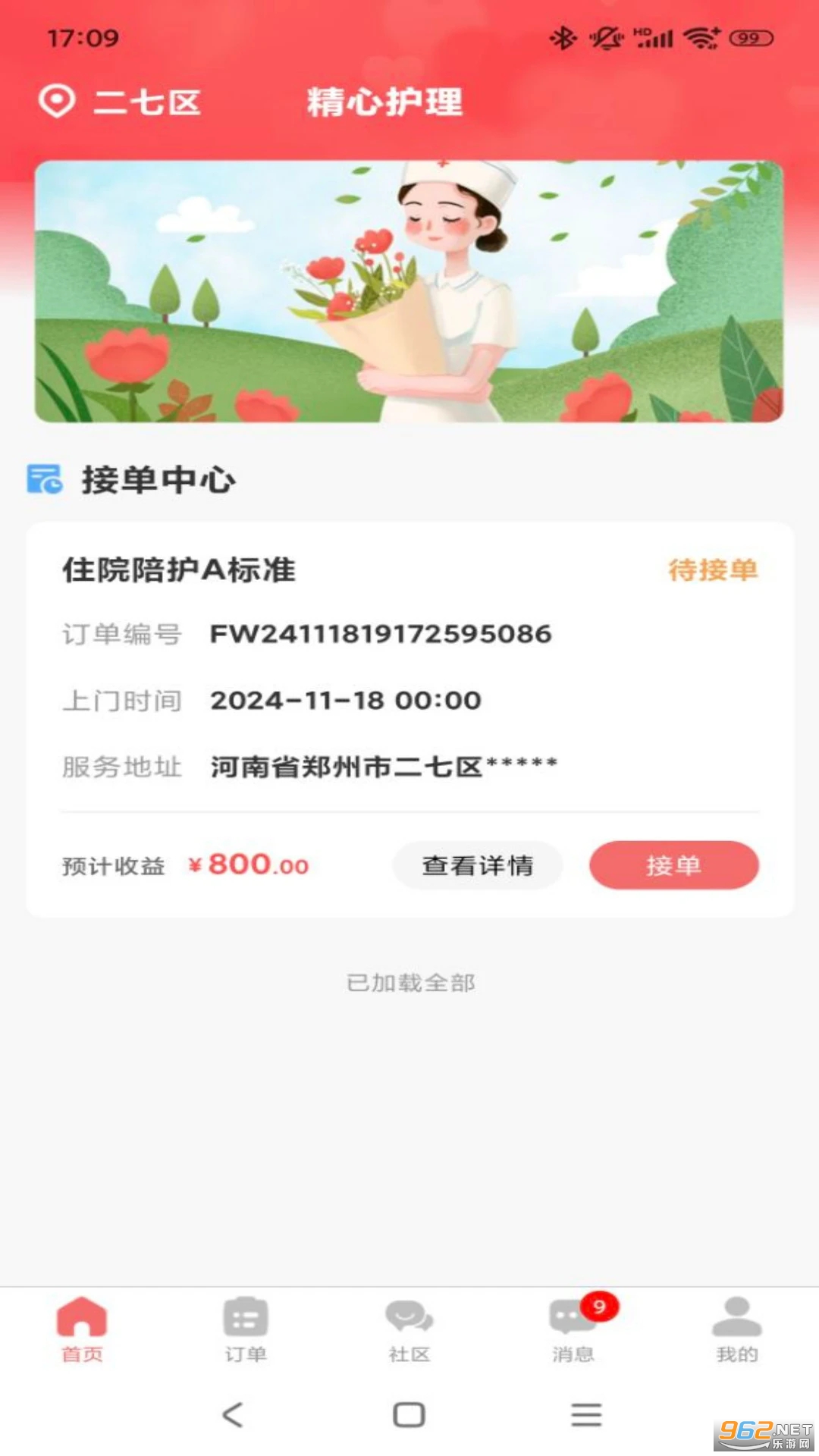Click the blue 接单中心 panel icon

(44, 479)
